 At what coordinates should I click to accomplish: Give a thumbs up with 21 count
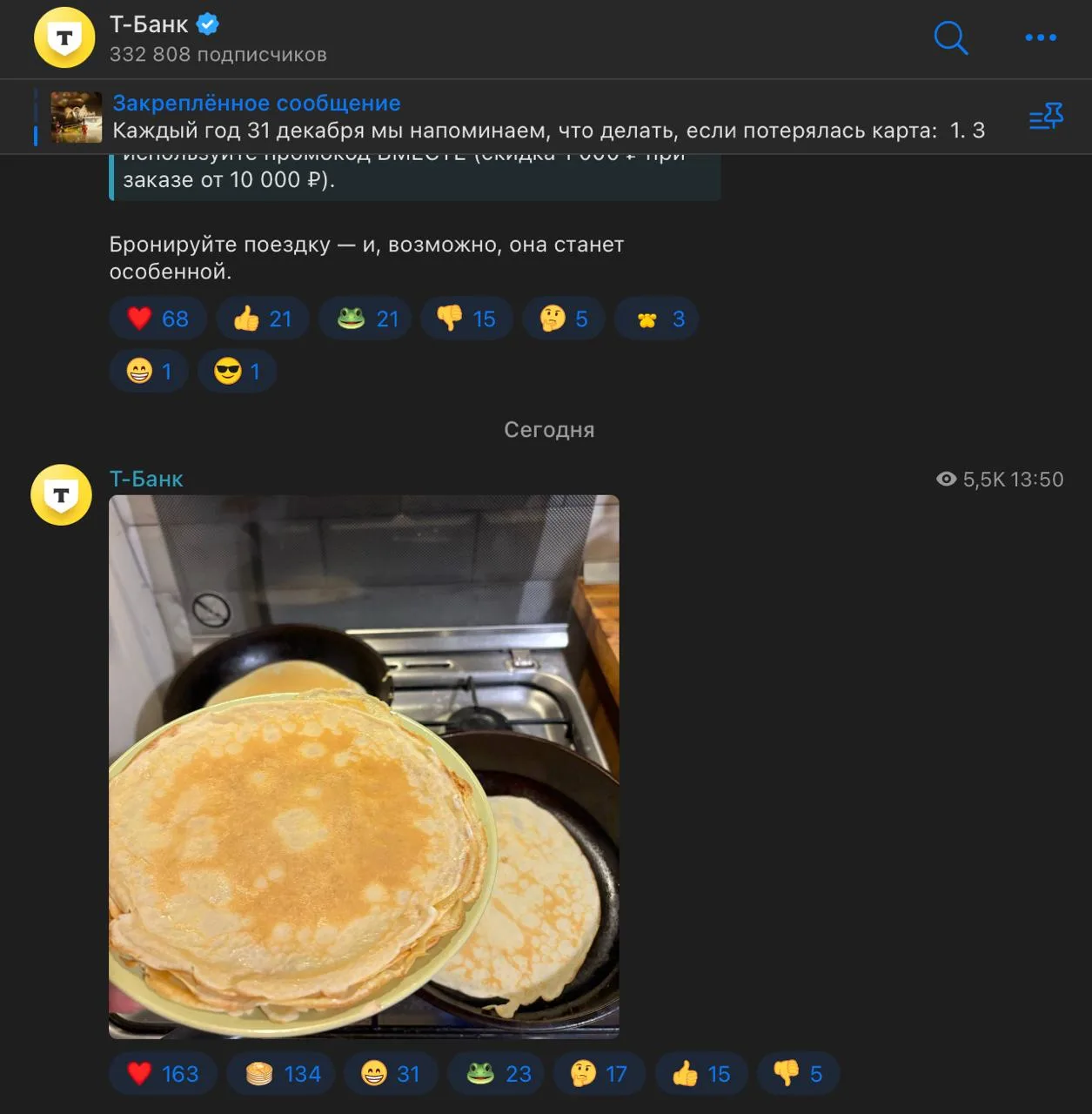262,319
